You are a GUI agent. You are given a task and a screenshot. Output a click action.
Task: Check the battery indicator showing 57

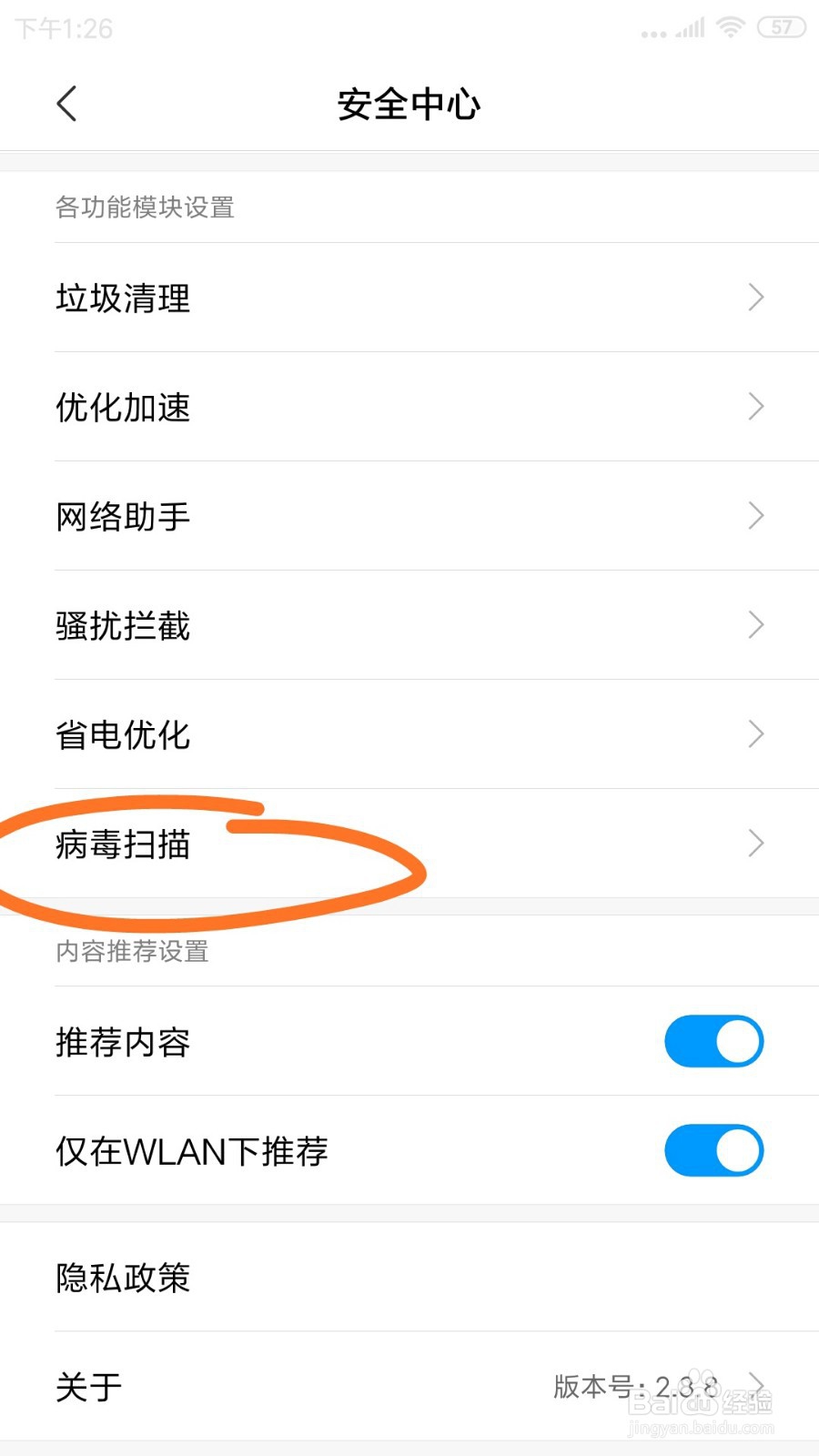pos(780,27)
